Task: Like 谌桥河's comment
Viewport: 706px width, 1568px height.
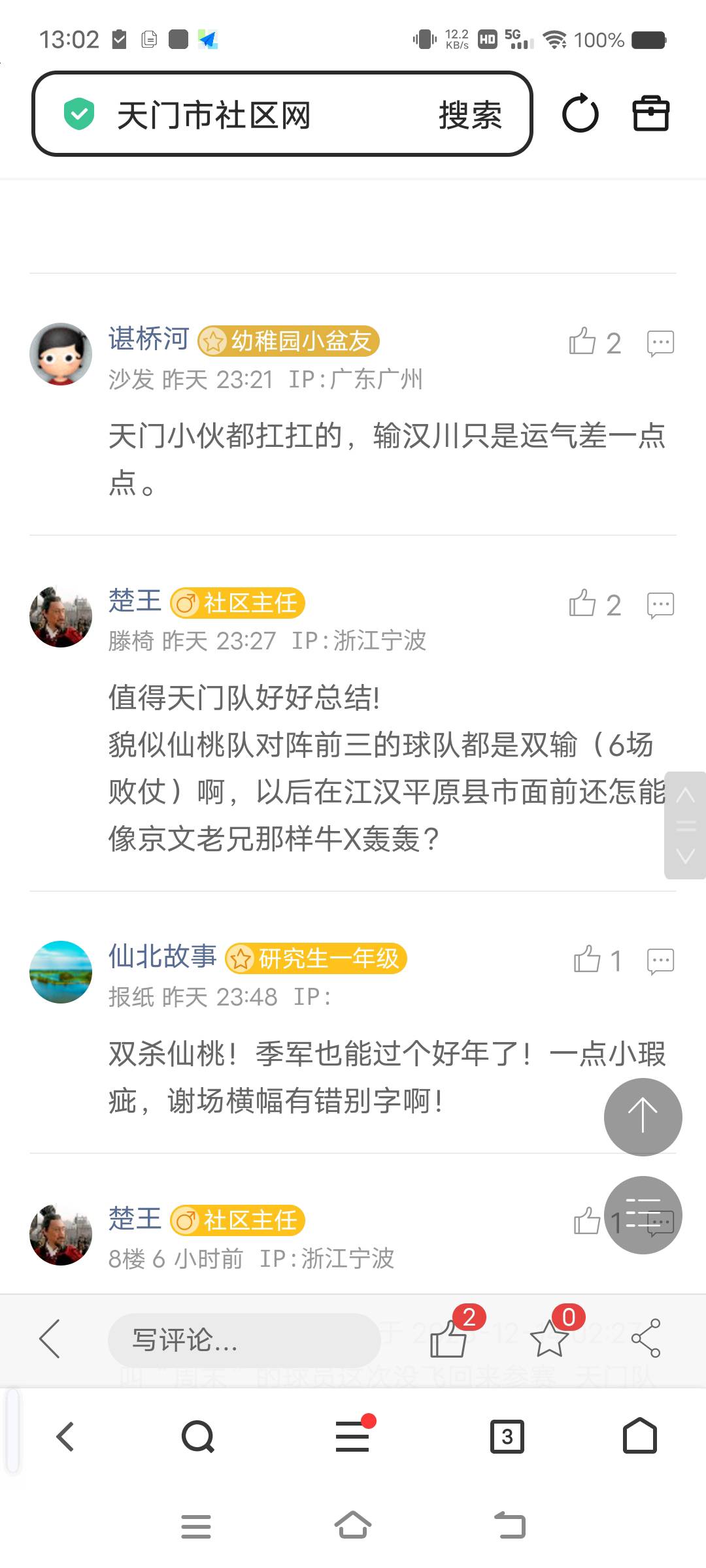Action: 583,342
